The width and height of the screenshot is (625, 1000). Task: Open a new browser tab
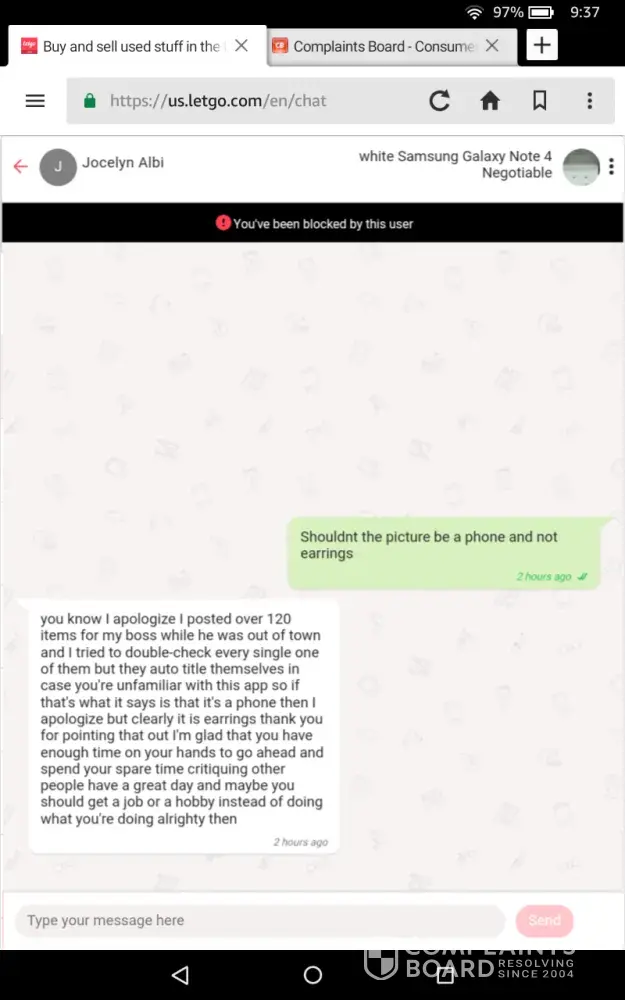(x=541, y=45)
